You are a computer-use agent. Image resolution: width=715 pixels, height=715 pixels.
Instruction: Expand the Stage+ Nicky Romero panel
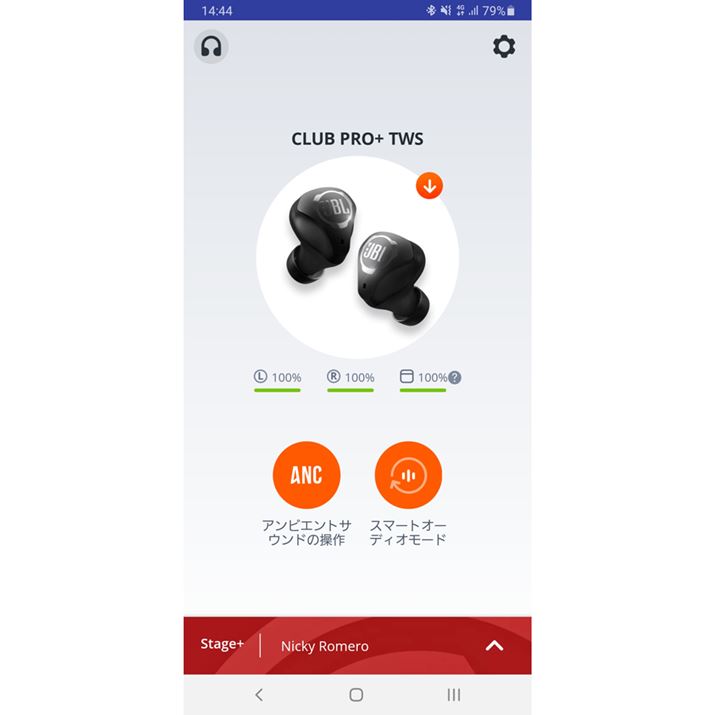(494, 646)
